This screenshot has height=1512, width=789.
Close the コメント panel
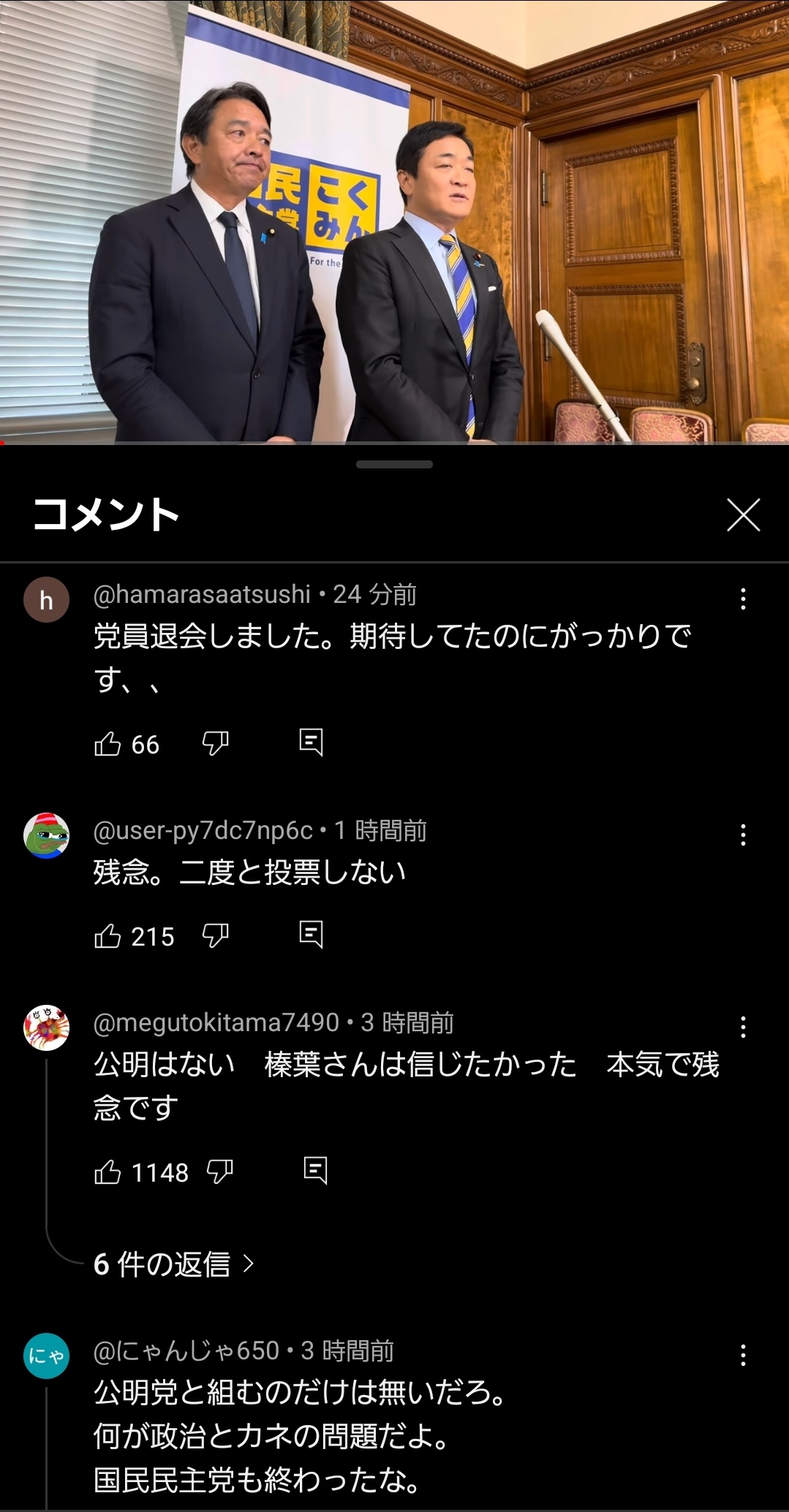tap(743, 515)
